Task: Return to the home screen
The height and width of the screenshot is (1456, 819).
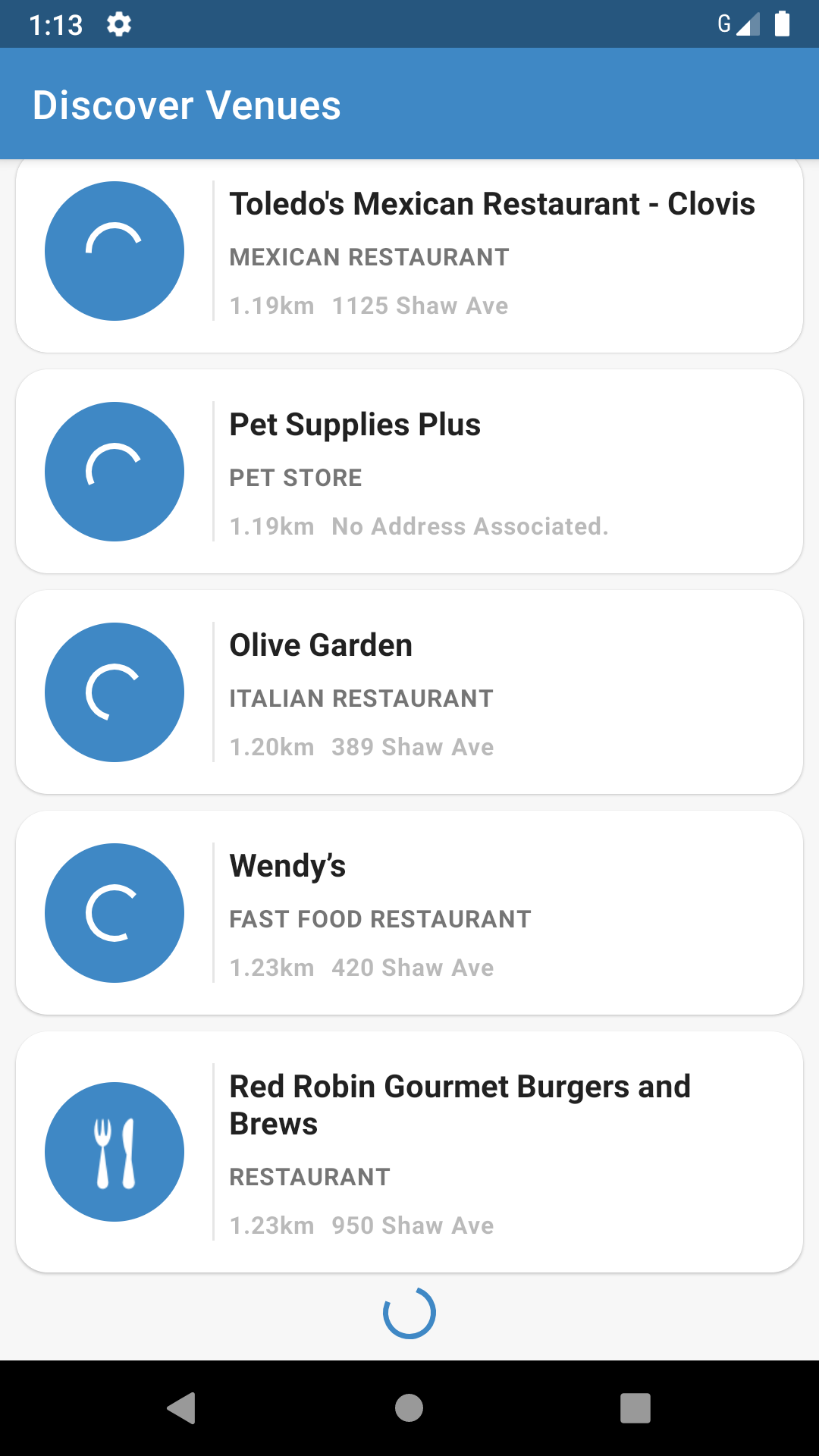Action: [409, 1408]
